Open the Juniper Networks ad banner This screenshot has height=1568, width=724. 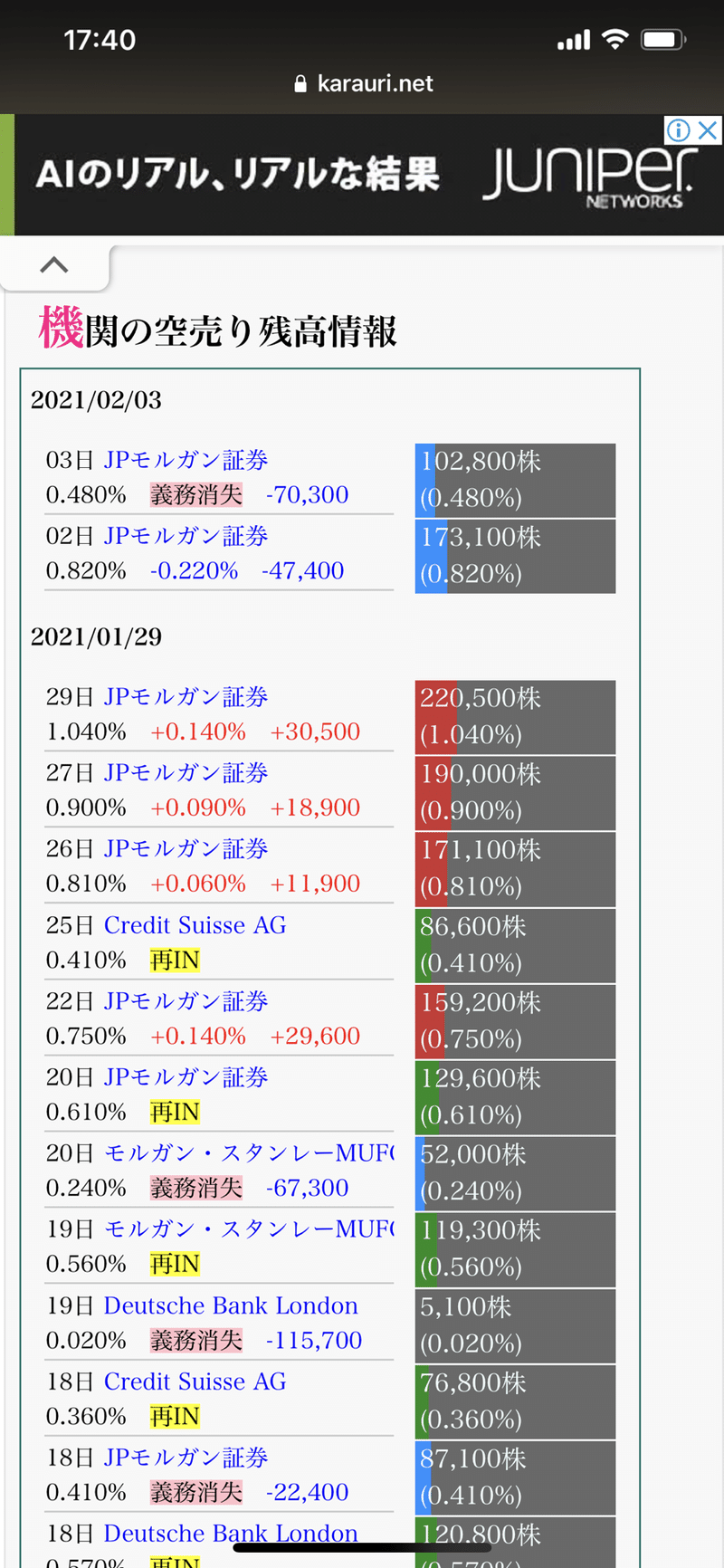362,175
